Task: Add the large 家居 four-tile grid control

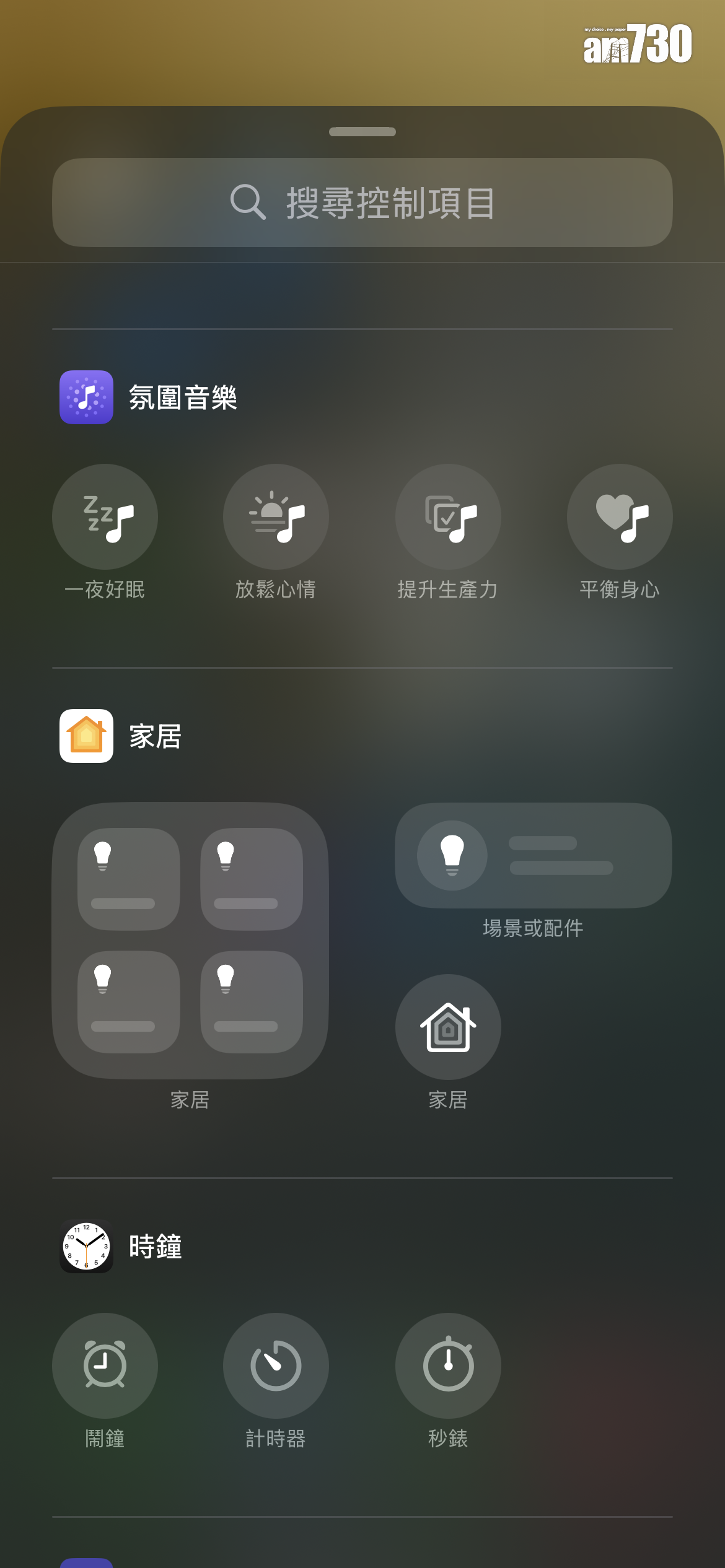Action: click(x=190, y=941)
